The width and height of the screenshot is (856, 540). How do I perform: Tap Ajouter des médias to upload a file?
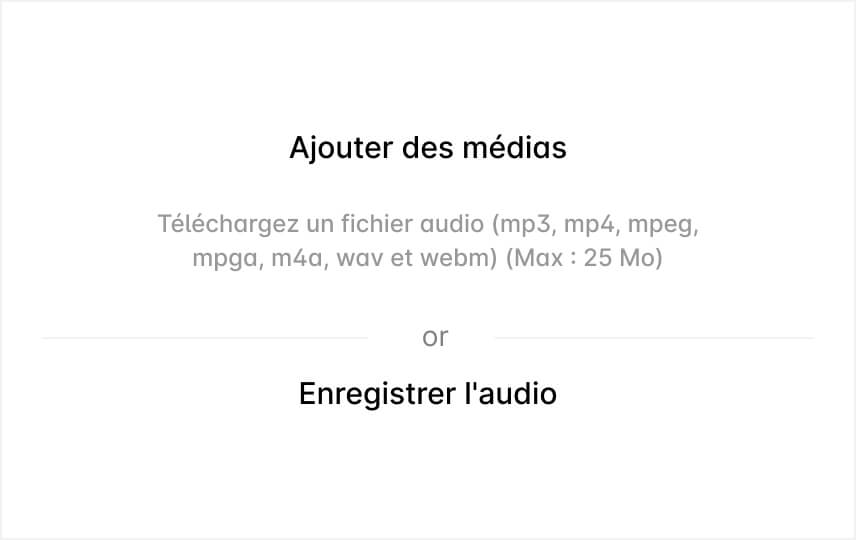[x=428, y=148]
